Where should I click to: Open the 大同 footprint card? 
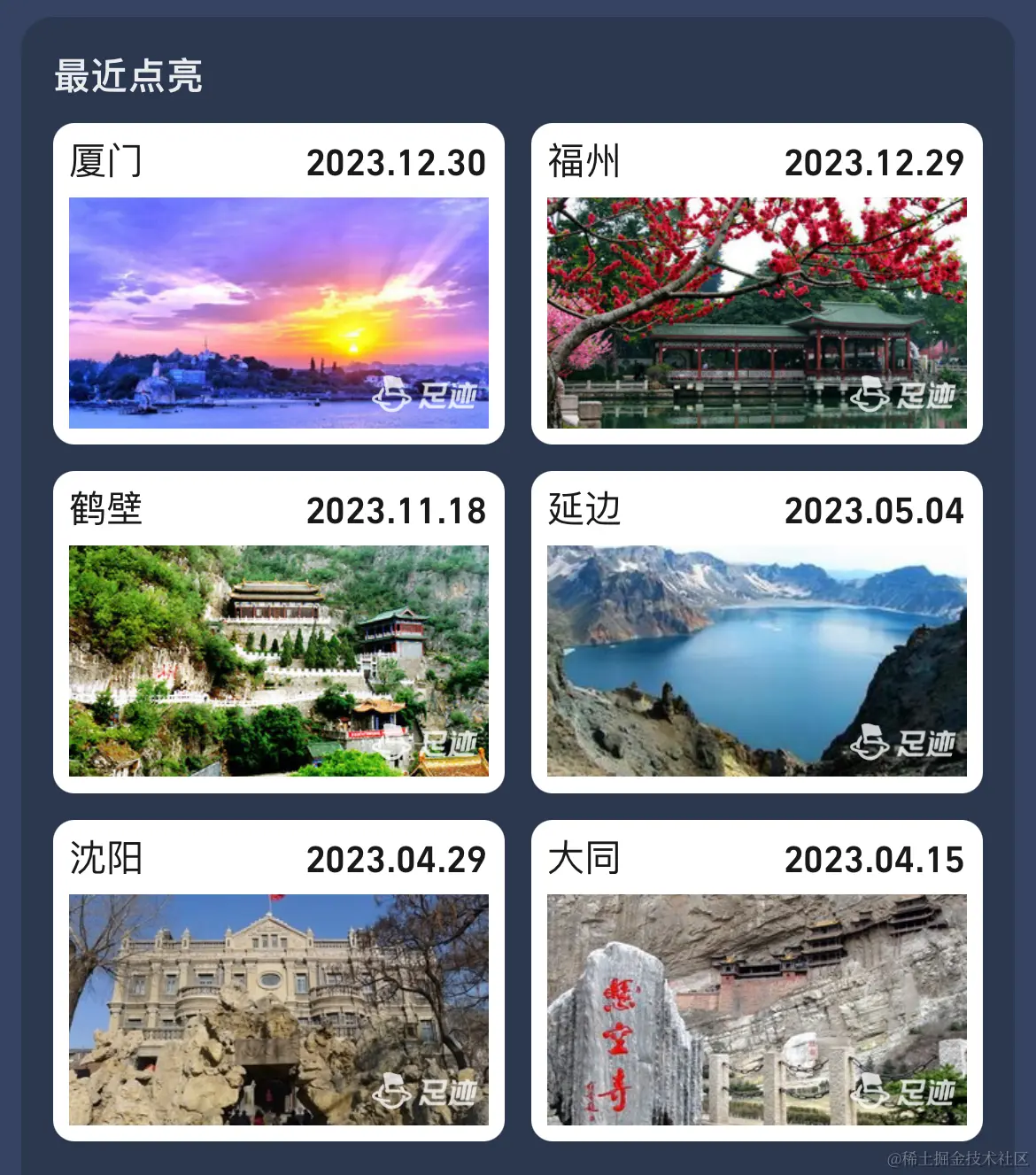pos(756,980)
